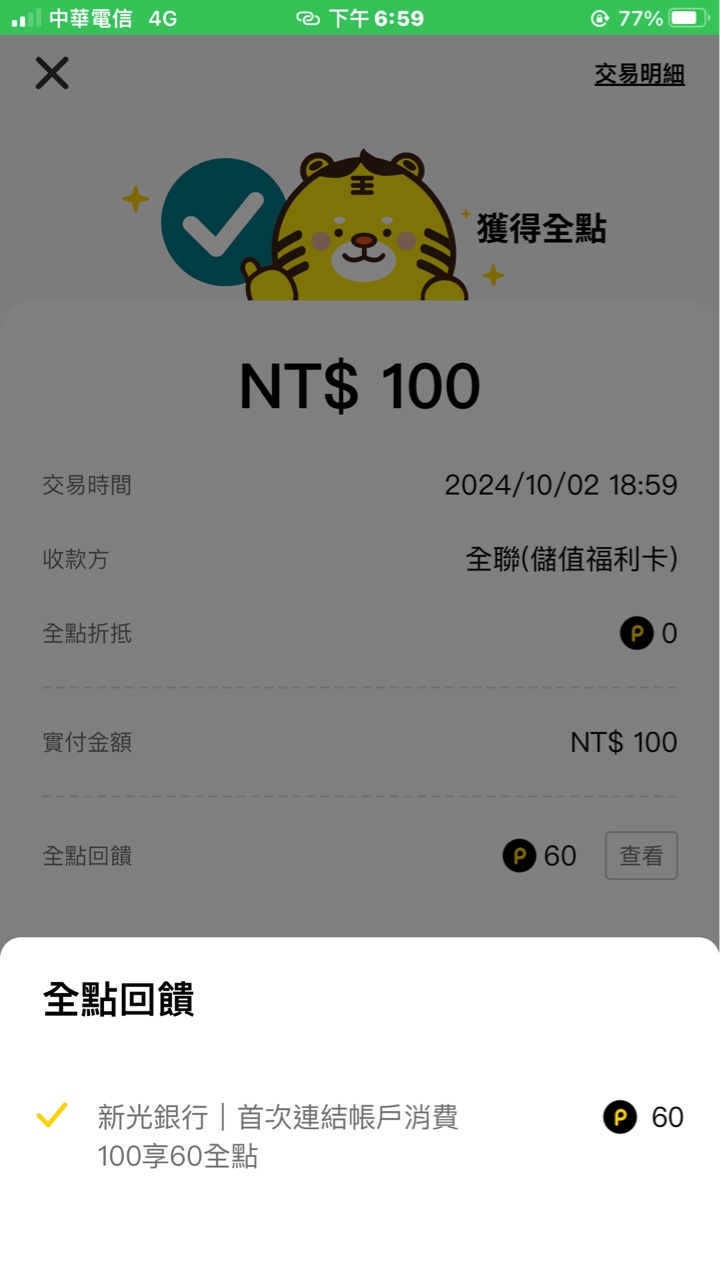Screen dimensions: 720x1280
Task: Tap the 查看 button beside 全點回饋
Action: click(x=641, y=856)
